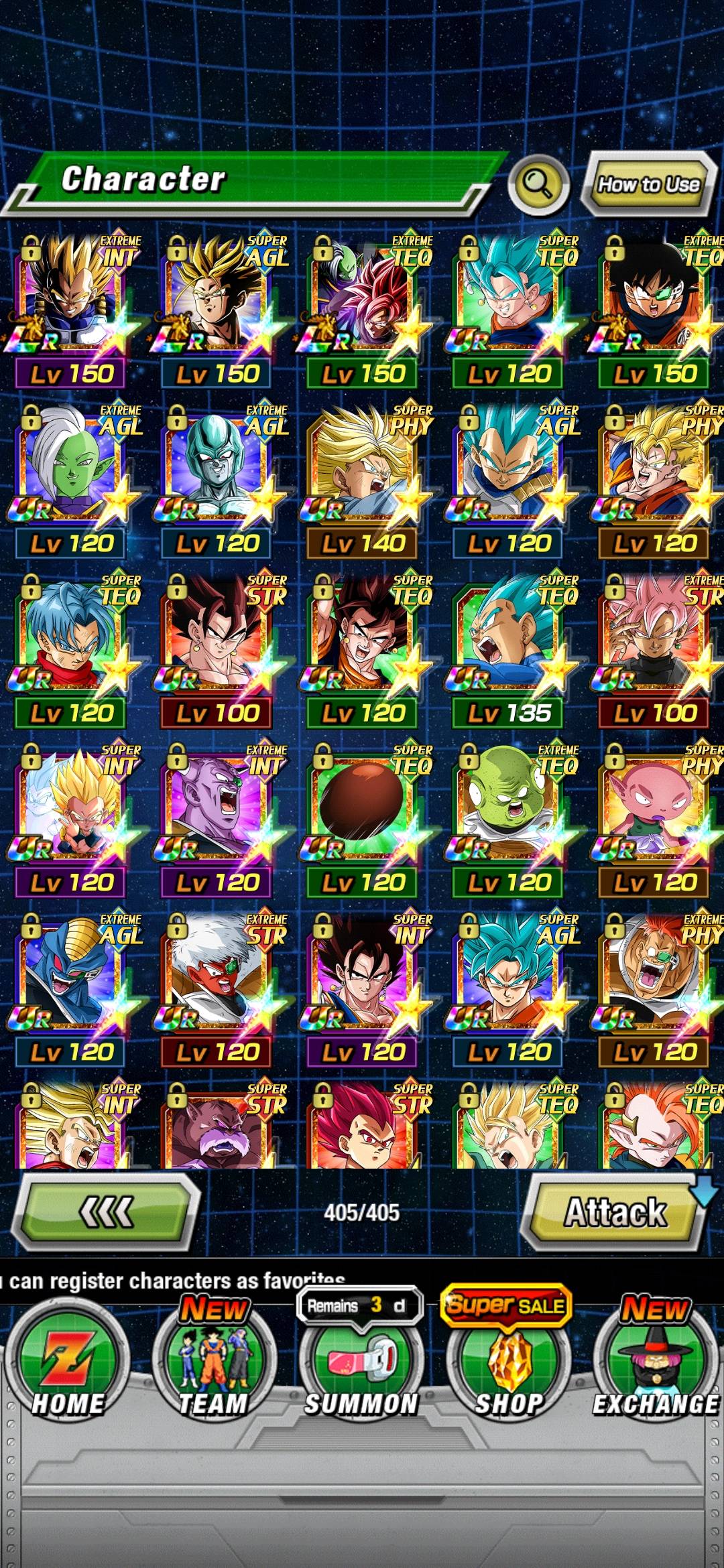Select the Lv 100 Extreme STR character
The image size is (724, 1568).
pos(654,649)
